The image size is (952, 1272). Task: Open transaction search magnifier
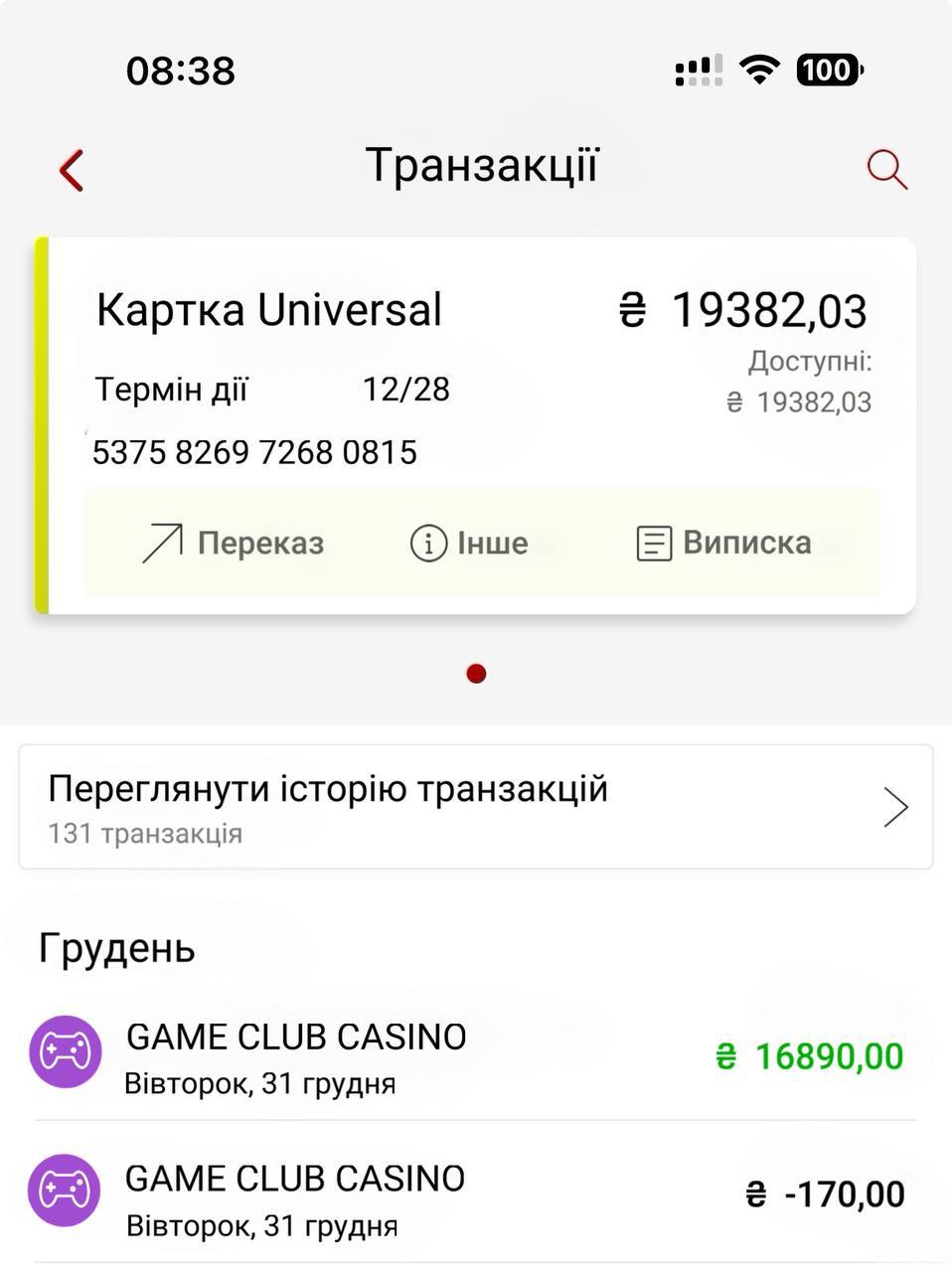tap(886, 169)
